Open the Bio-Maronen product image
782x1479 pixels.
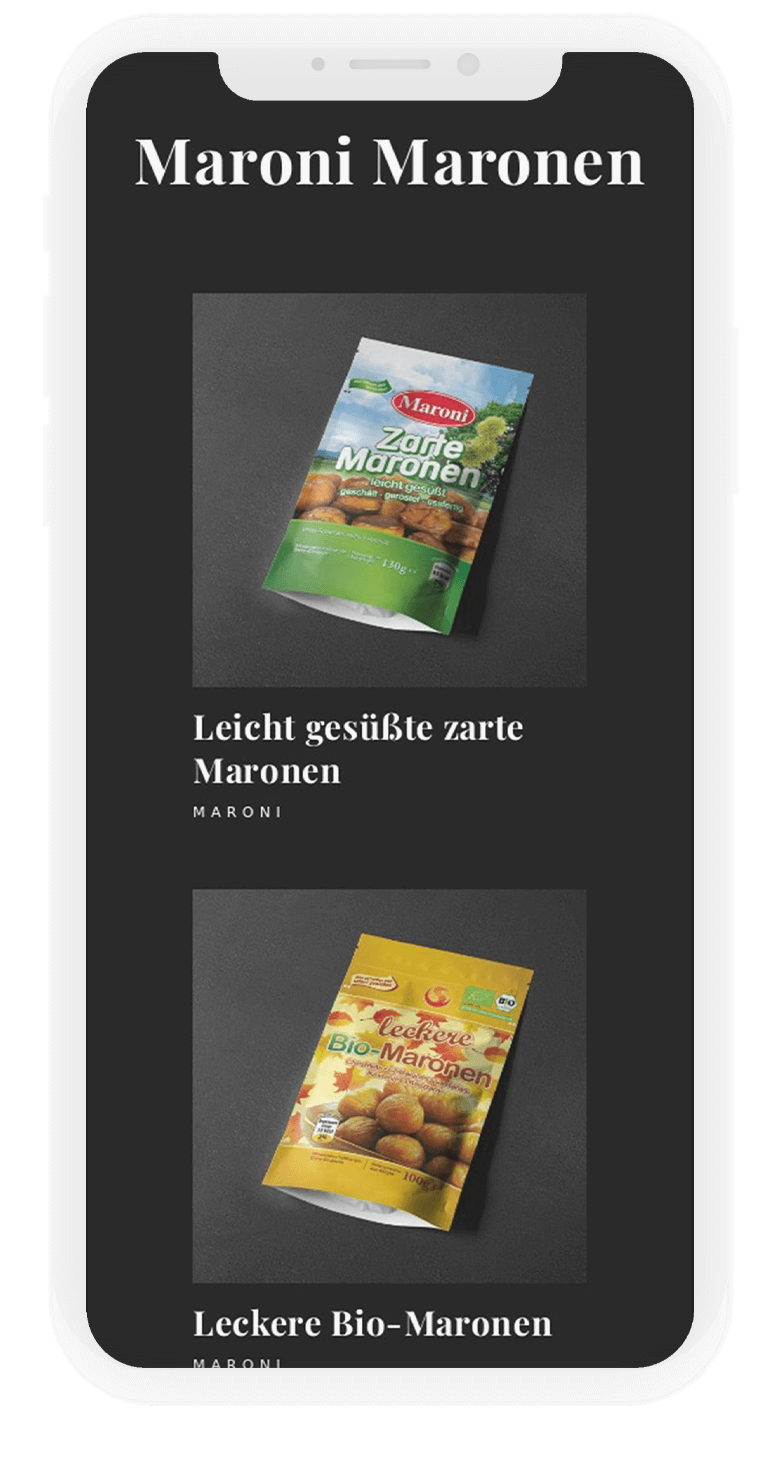389,1085
